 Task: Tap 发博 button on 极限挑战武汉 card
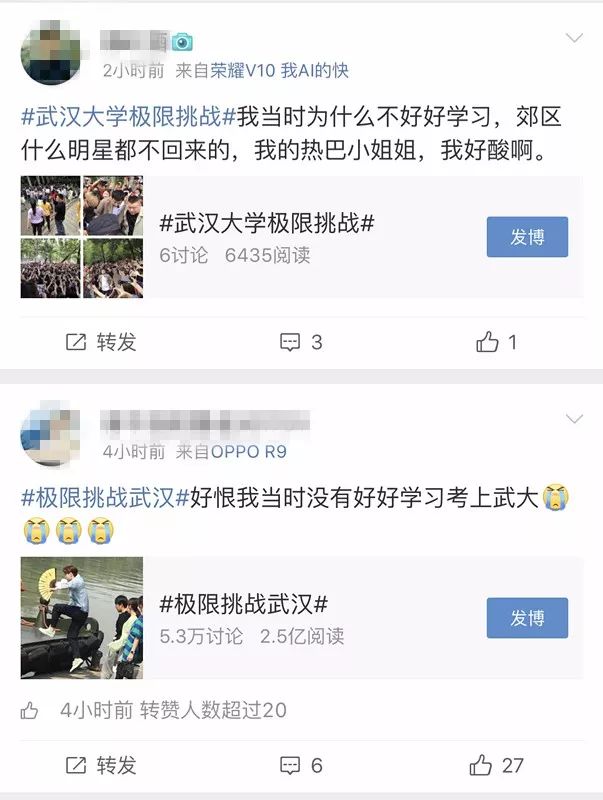[x=527, y=618]
